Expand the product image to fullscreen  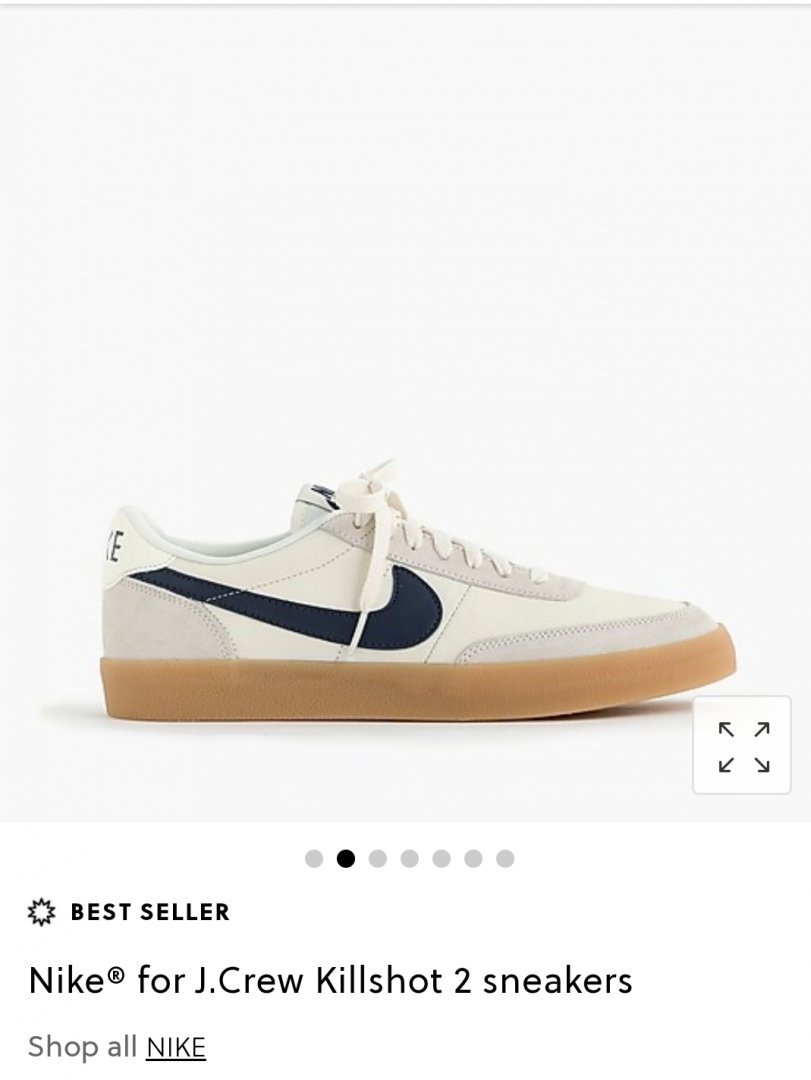click(x=742, y=745)
